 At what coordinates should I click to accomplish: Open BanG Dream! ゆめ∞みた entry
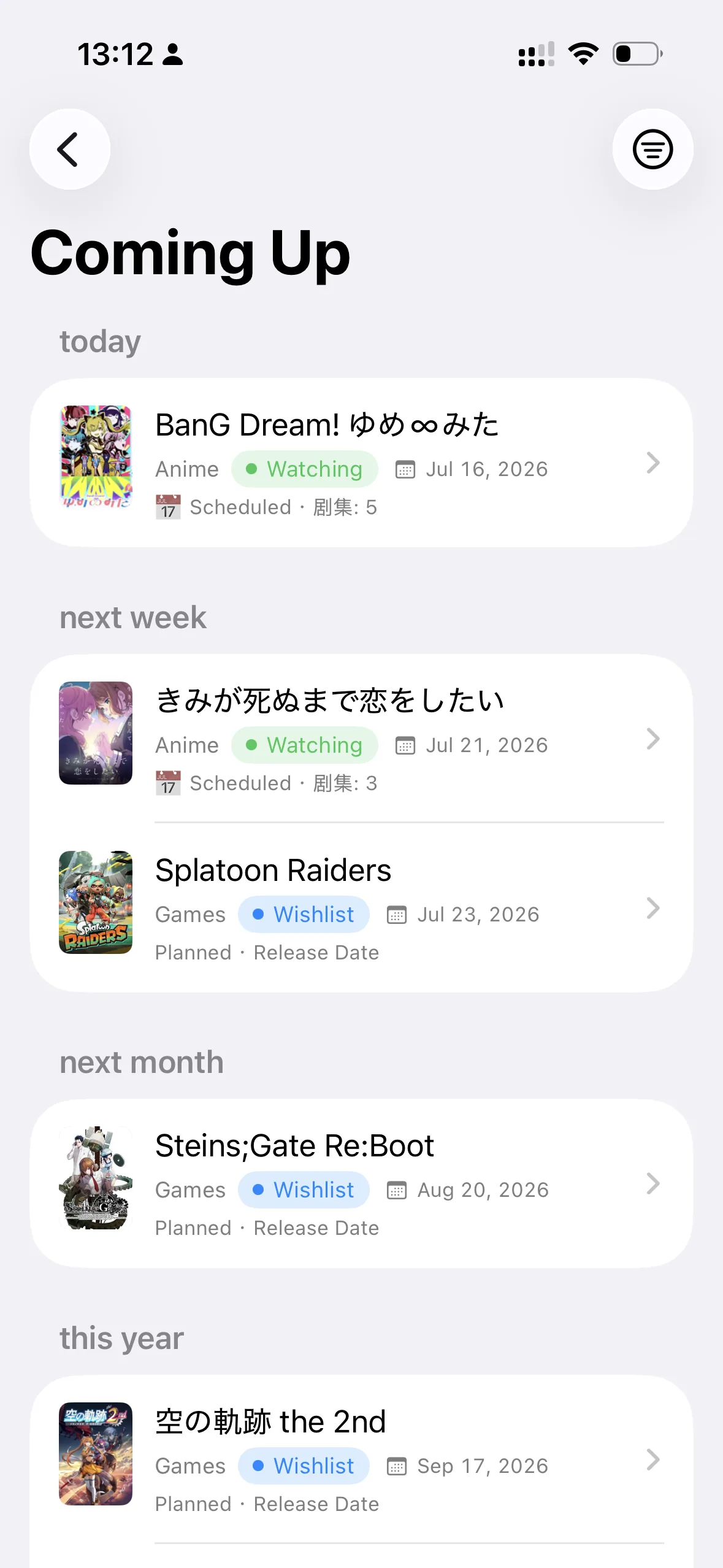point(361,463)
